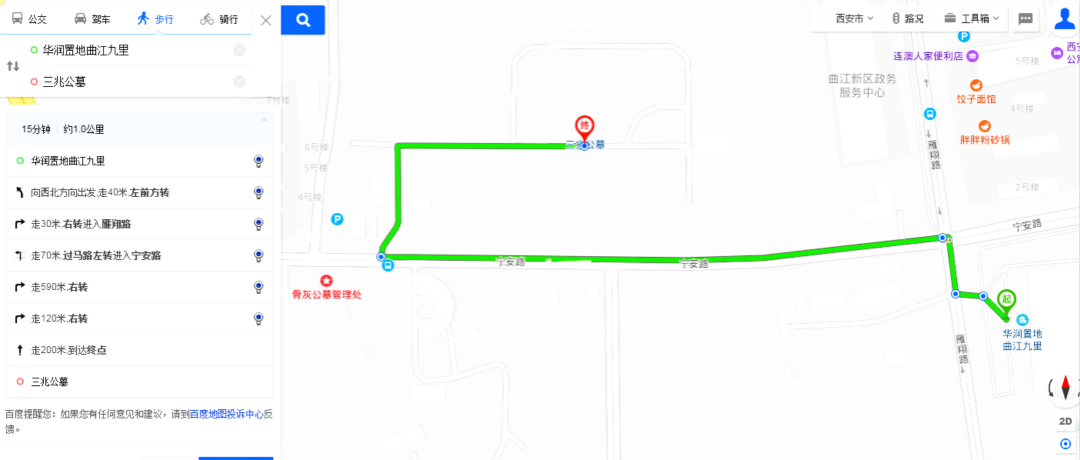This screenshot has width=1080, height=460.
Task: Open the user profile avatar
Action: click(x=1064, y=17)
